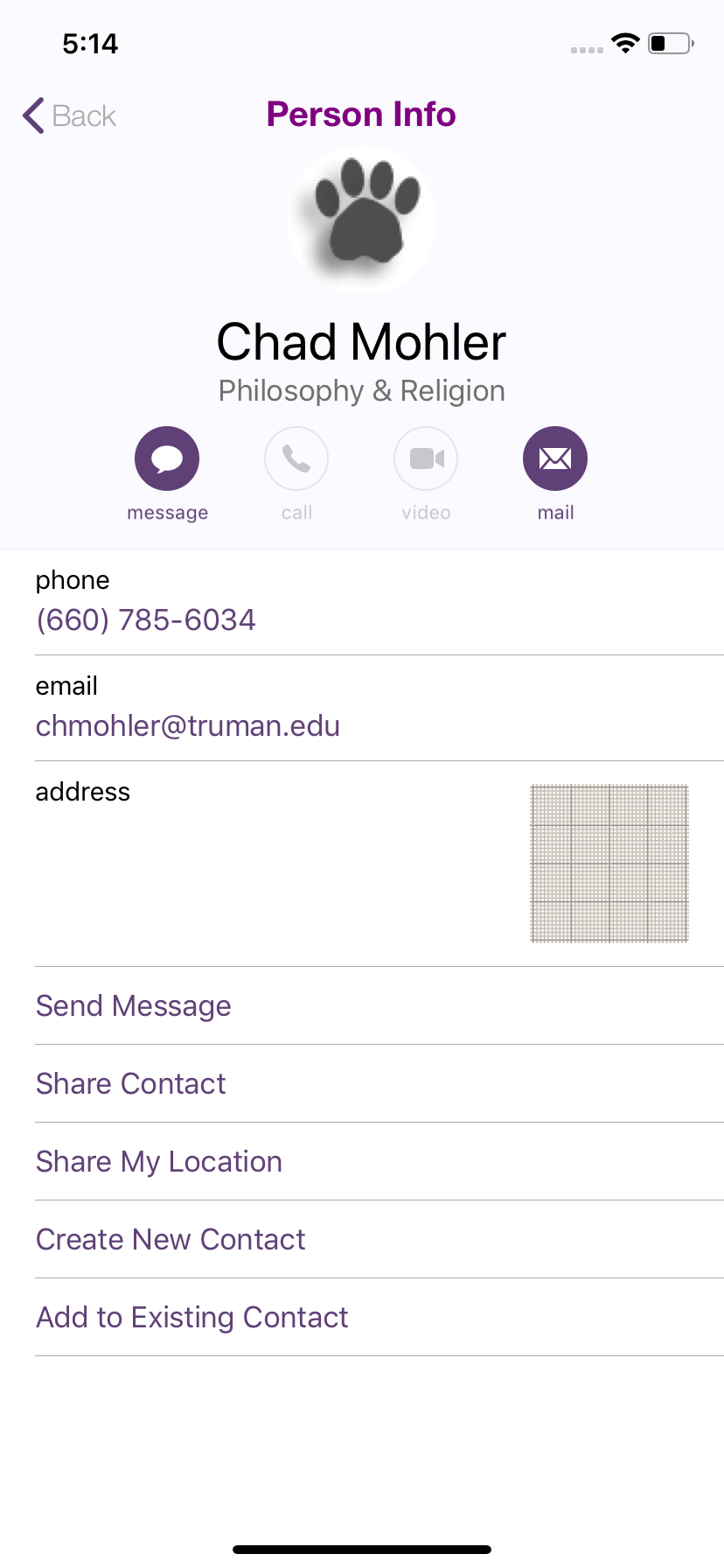The width and height of the screenshot is (724, 1568).
Task: Choose Create New Contact
Action: (x=171, y=1240)
